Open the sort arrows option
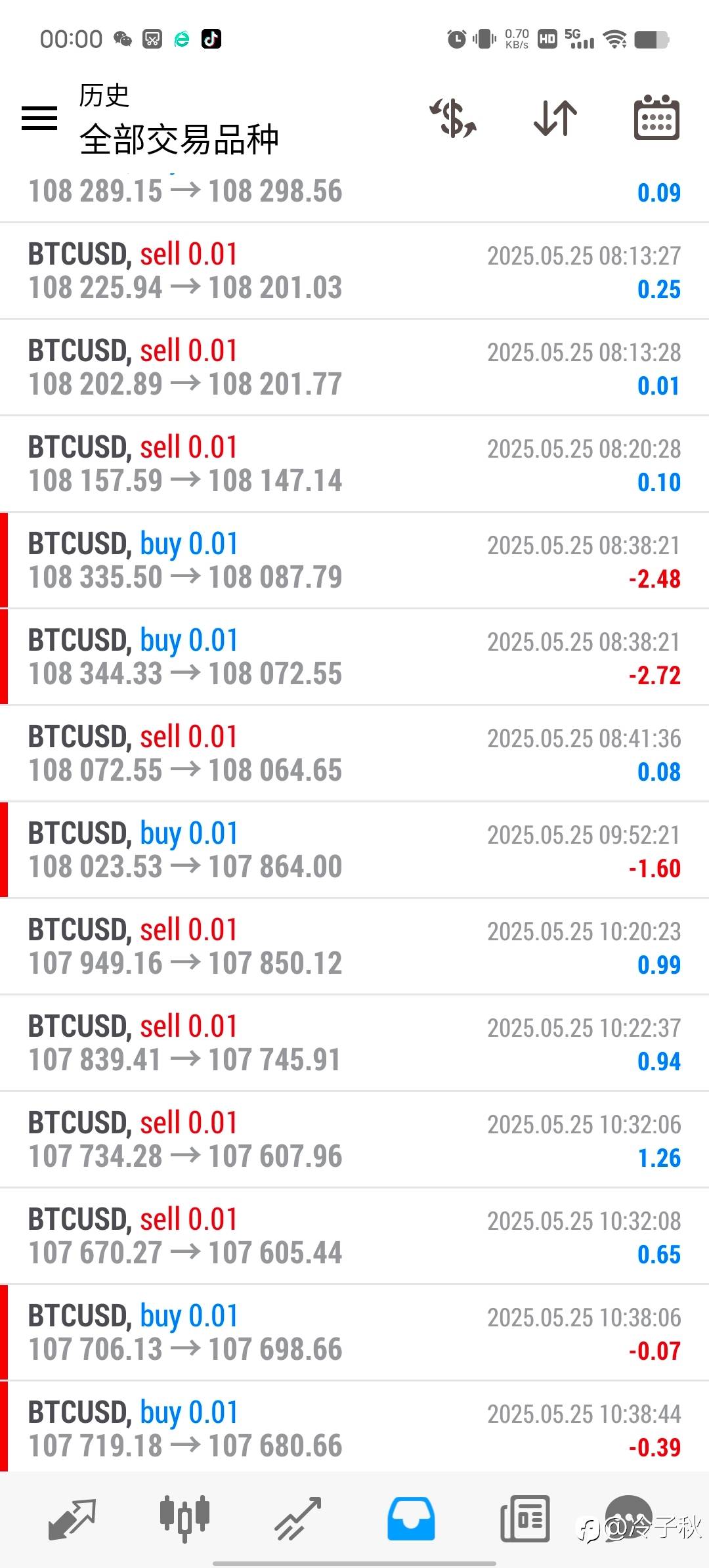The image size is (709, 1568). [555, 118]
